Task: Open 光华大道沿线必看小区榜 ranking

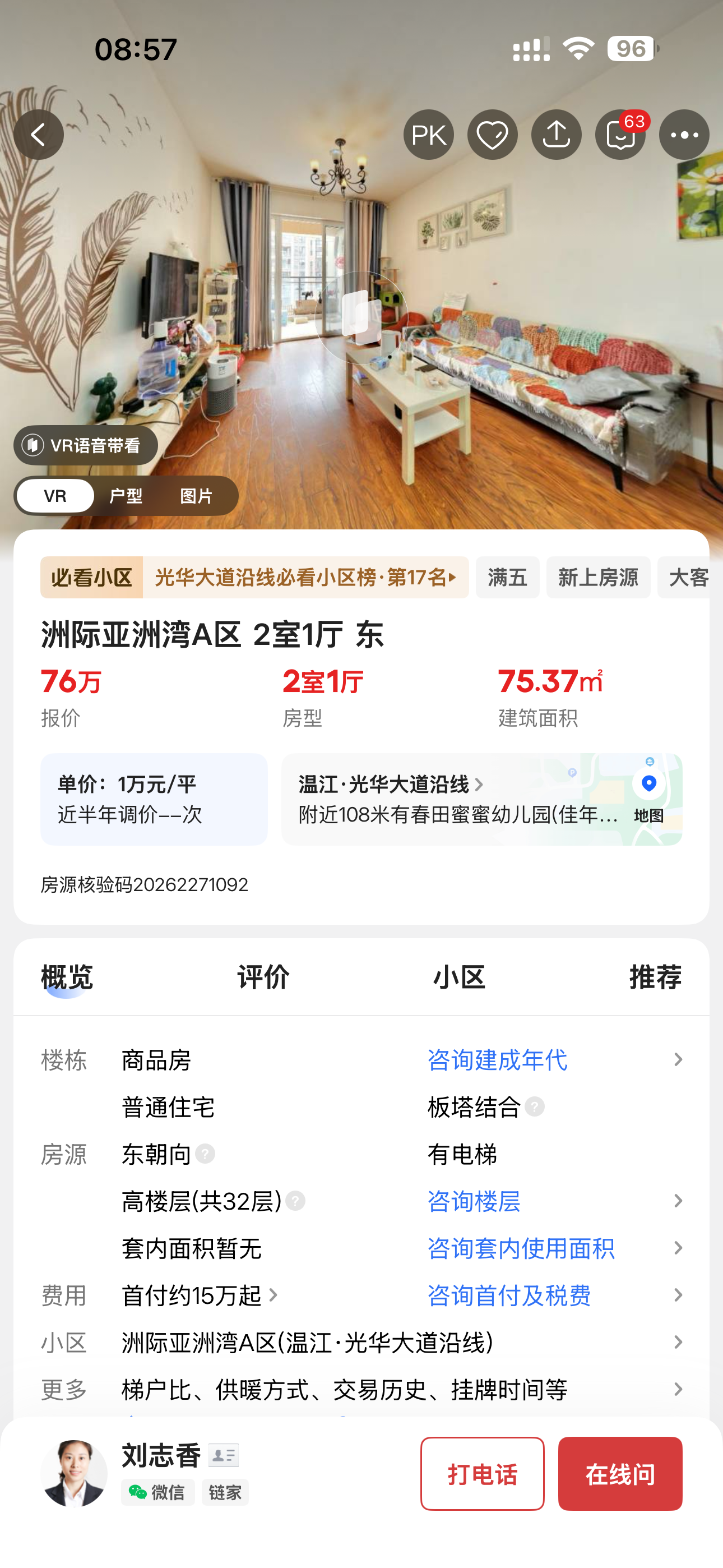Action: [304, 577]
